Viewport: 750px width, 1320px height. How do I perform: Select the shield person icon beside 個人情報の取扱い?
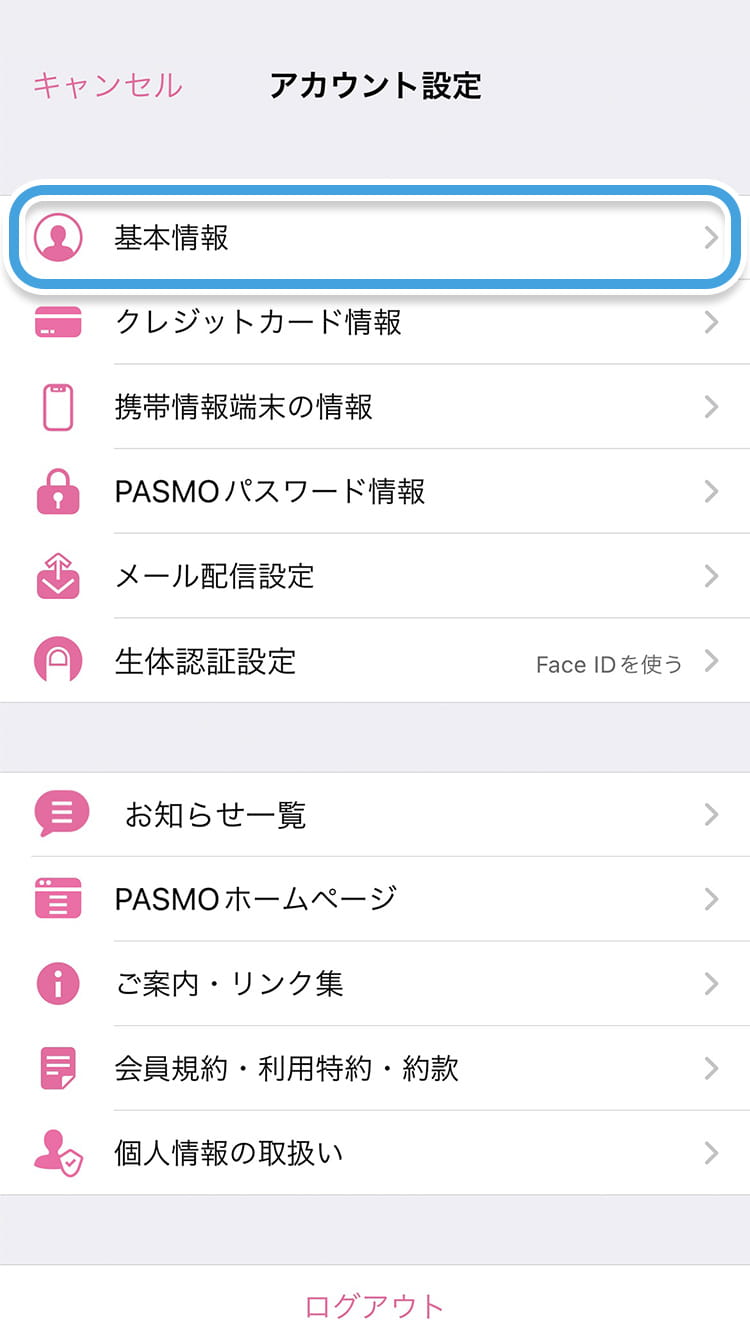(57, 1152)
